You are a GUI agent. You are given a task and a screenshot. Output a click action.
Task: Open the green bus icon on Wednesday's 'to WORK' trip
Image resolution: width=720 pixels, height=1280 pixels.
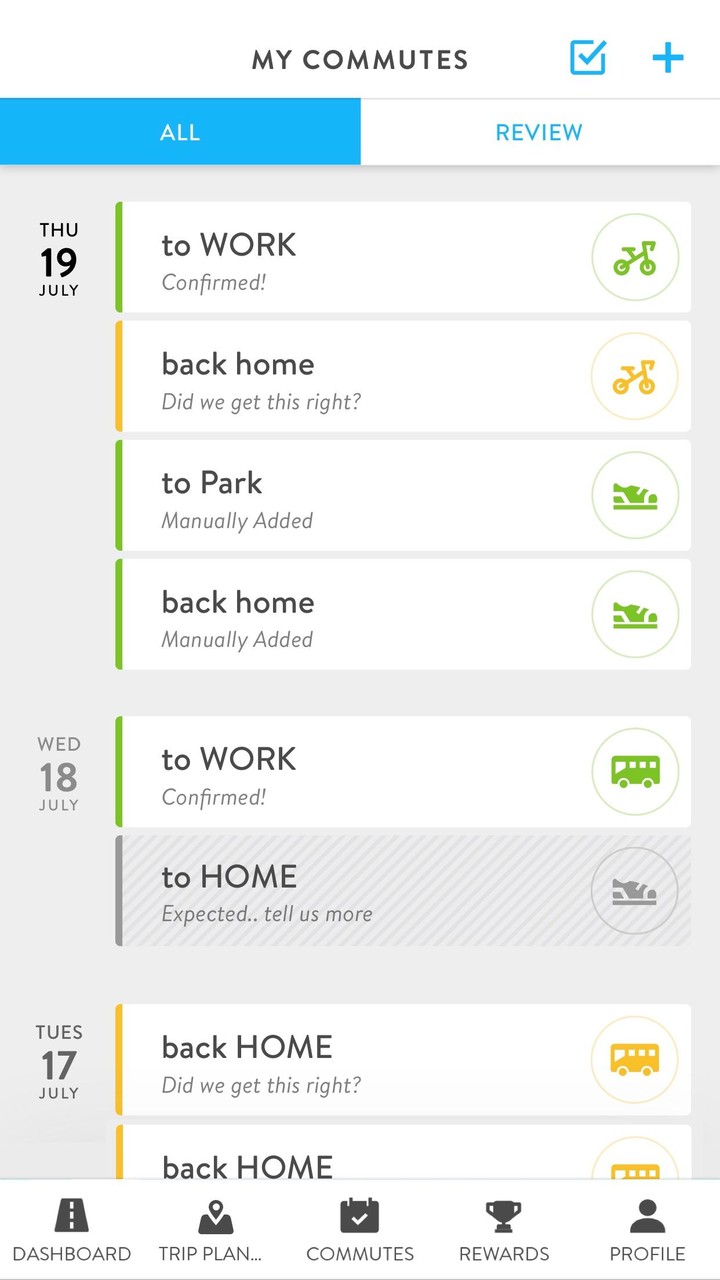click(x=636, y=772)
